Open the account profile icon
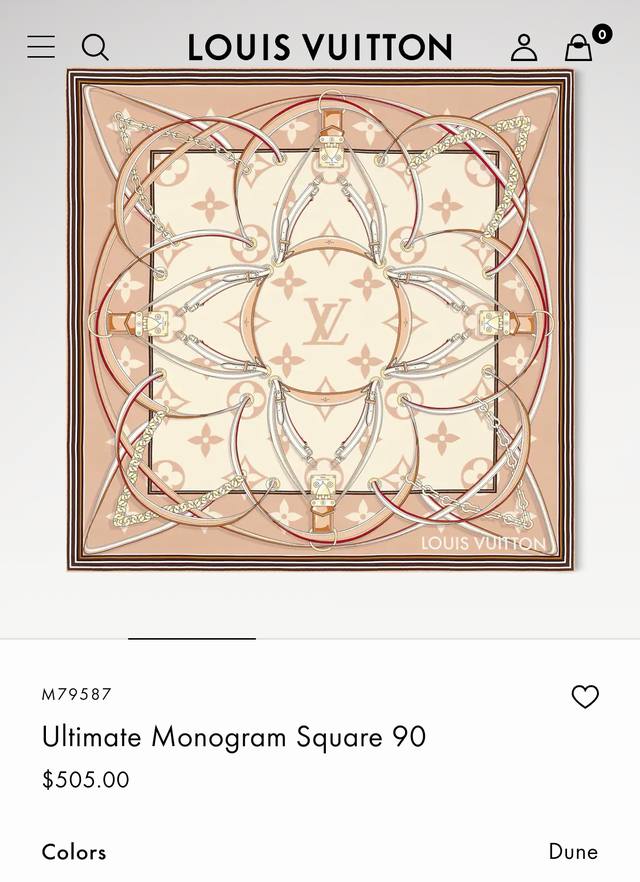The height and width of the screenshot is (882, 640). [x=524, y=47]
